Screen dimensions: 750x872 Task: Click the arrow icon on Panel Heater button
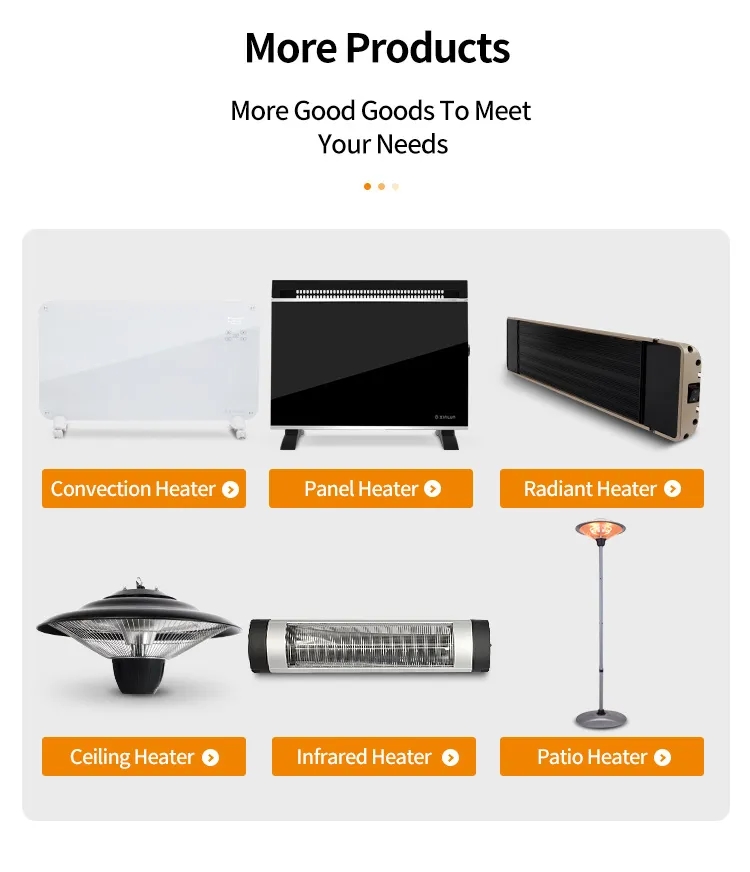(431, 489)
